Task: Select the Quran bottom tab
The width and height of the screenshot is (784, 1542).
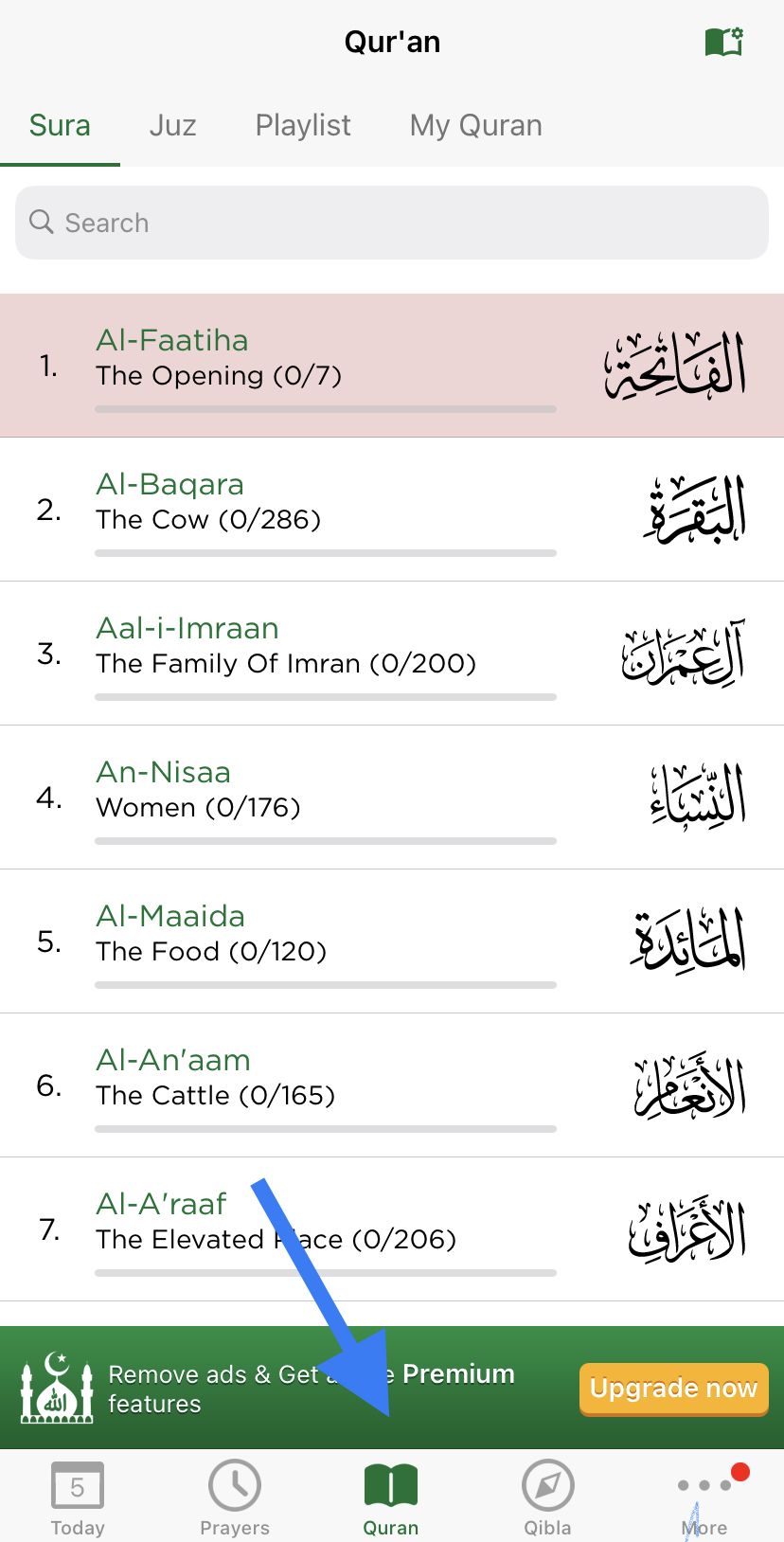Action: (x=391, y=1498)
